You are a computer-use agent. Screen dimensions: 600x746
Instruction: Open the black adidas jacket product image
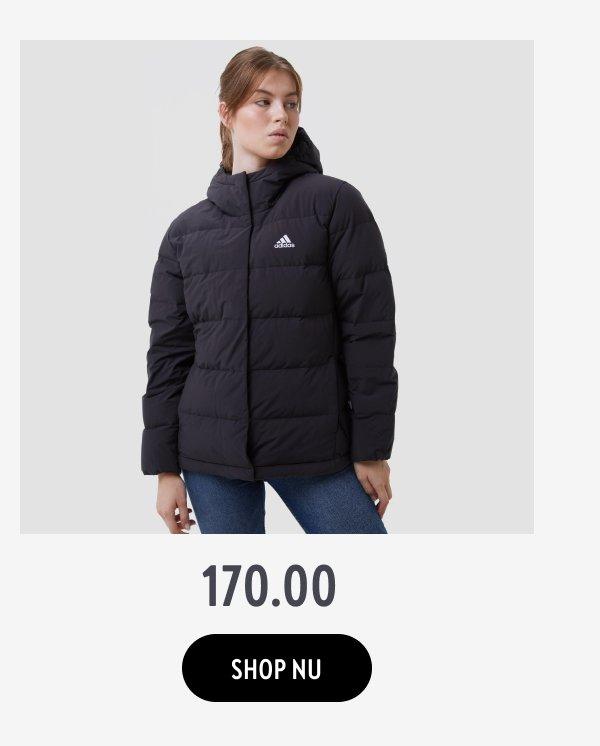pos(277,287)
